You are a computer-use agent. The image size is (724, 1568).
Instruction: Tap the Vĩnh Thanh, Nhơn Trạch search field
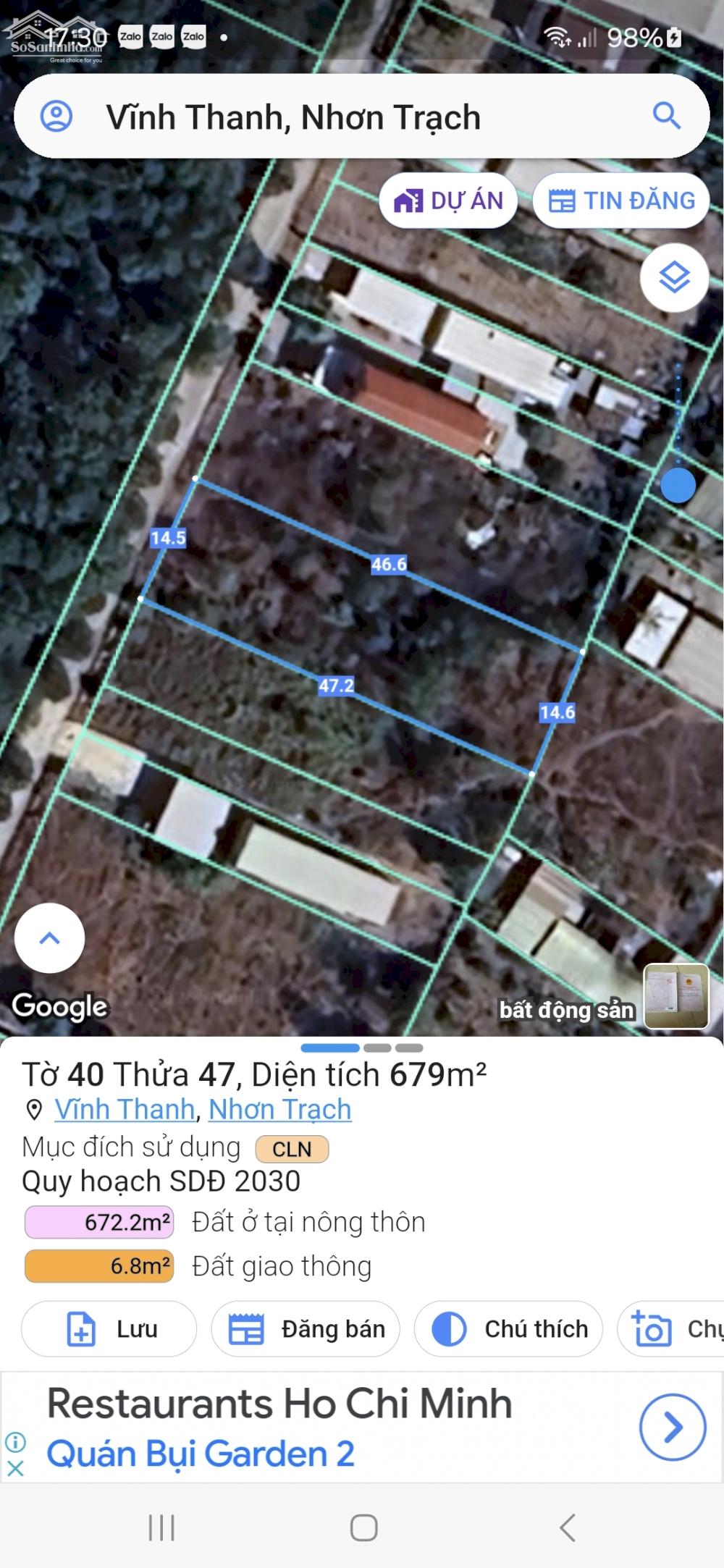coord(362,116)
